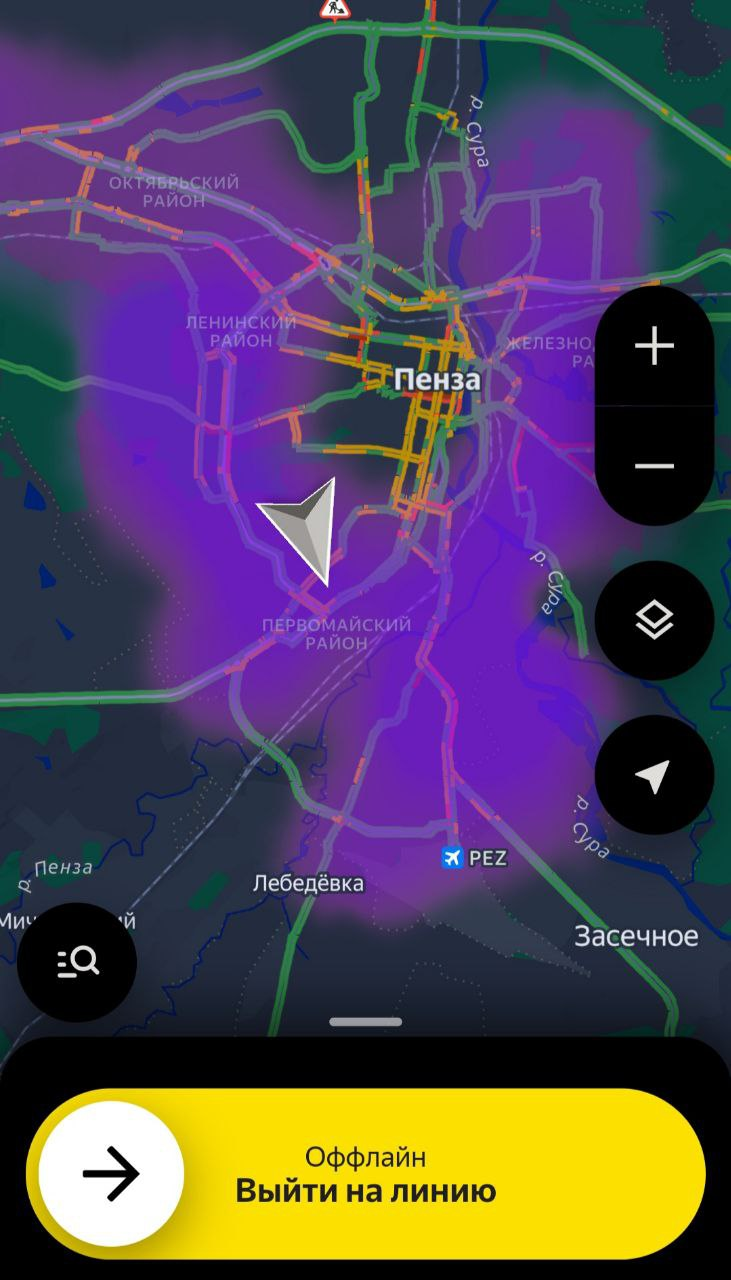The width and height of the screenshot is (731, 1280).
Task: Select the Октябрьский район district label
Action: click(x=175, y=188)
